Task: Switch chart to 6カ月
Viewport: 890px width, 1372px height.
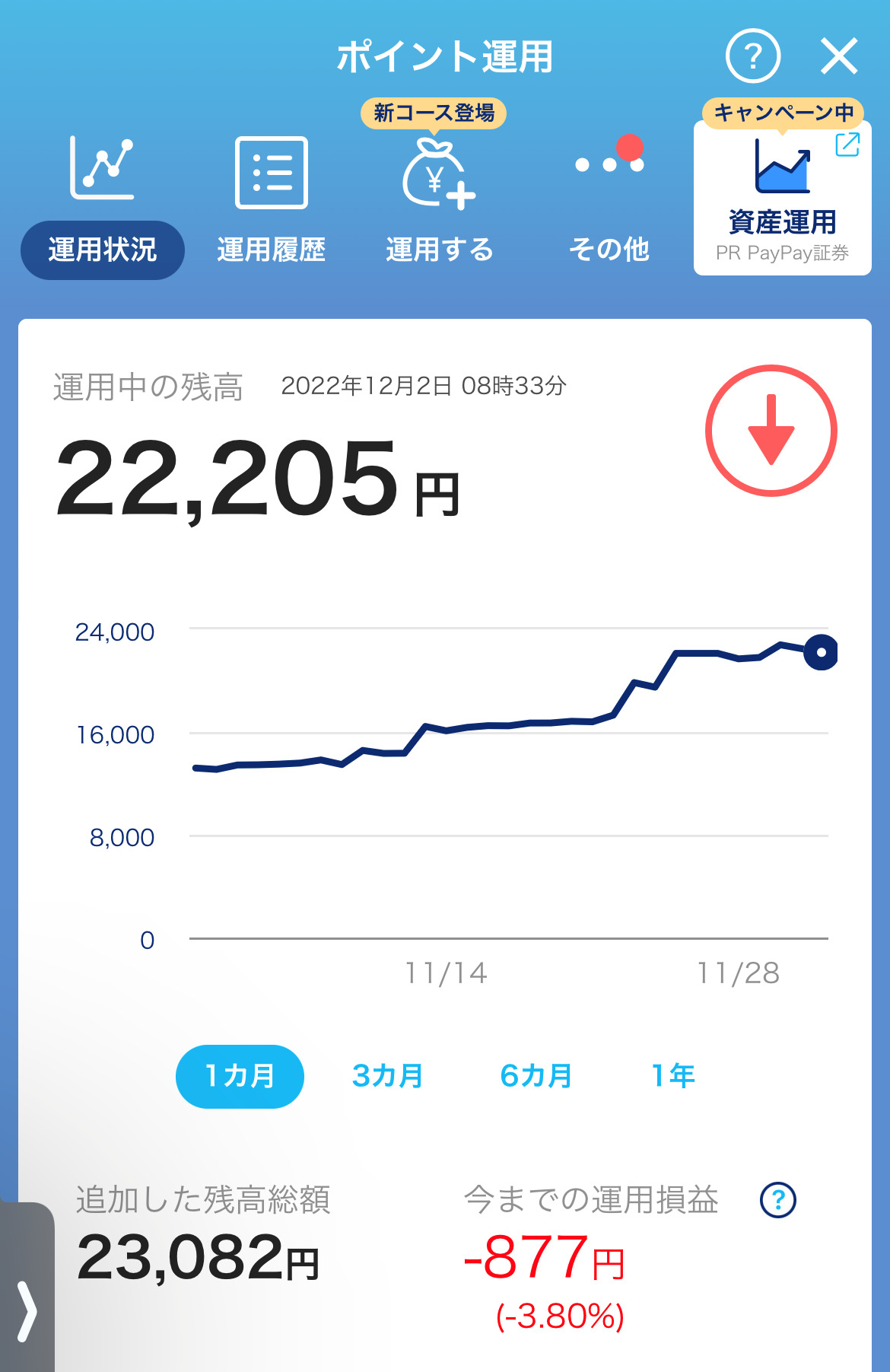Action: click(536, 1076)
